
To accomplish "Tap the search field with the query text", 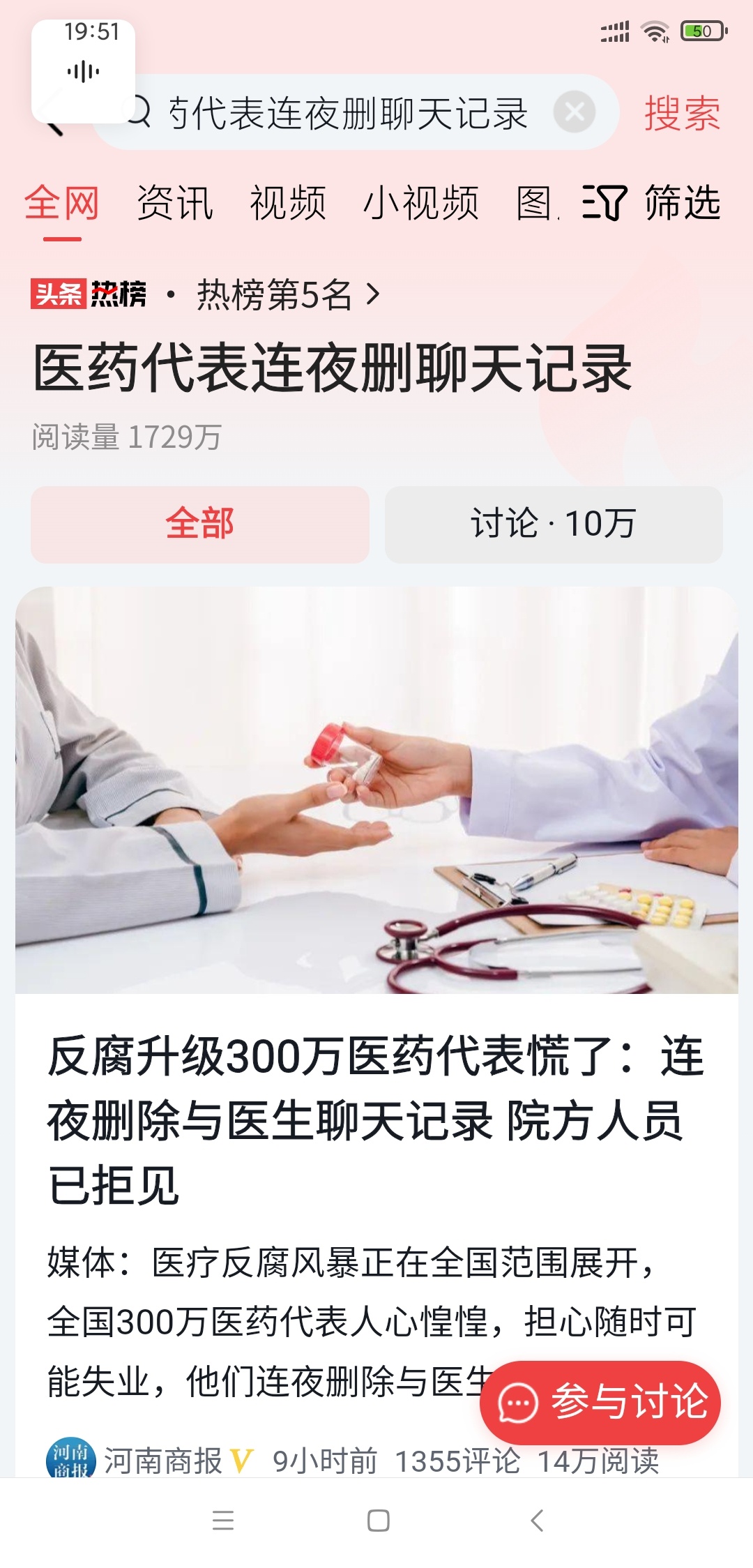I will click(x=349, y=113).
